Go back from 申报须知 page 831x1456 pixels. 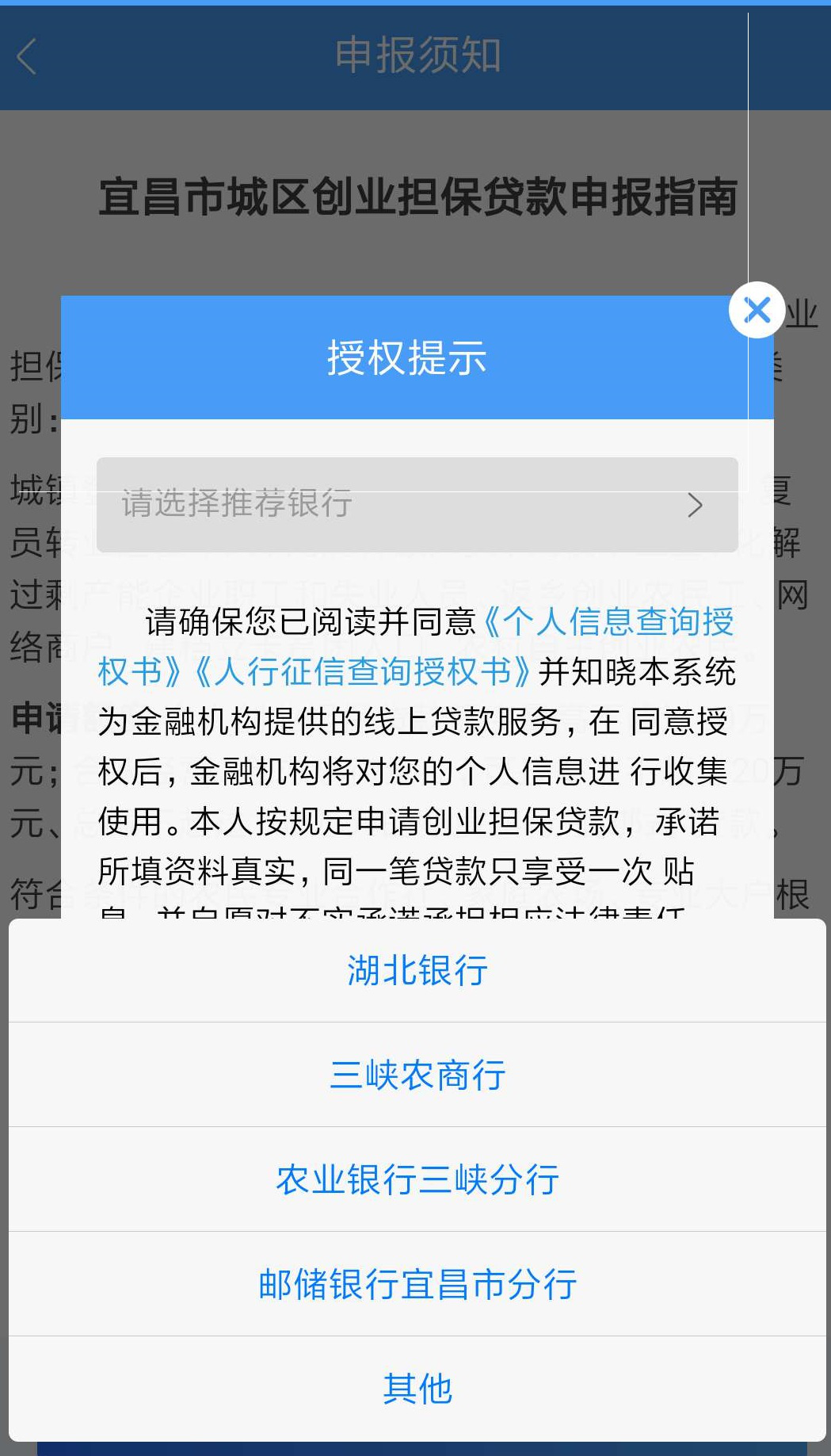click(x=27, y=56)
